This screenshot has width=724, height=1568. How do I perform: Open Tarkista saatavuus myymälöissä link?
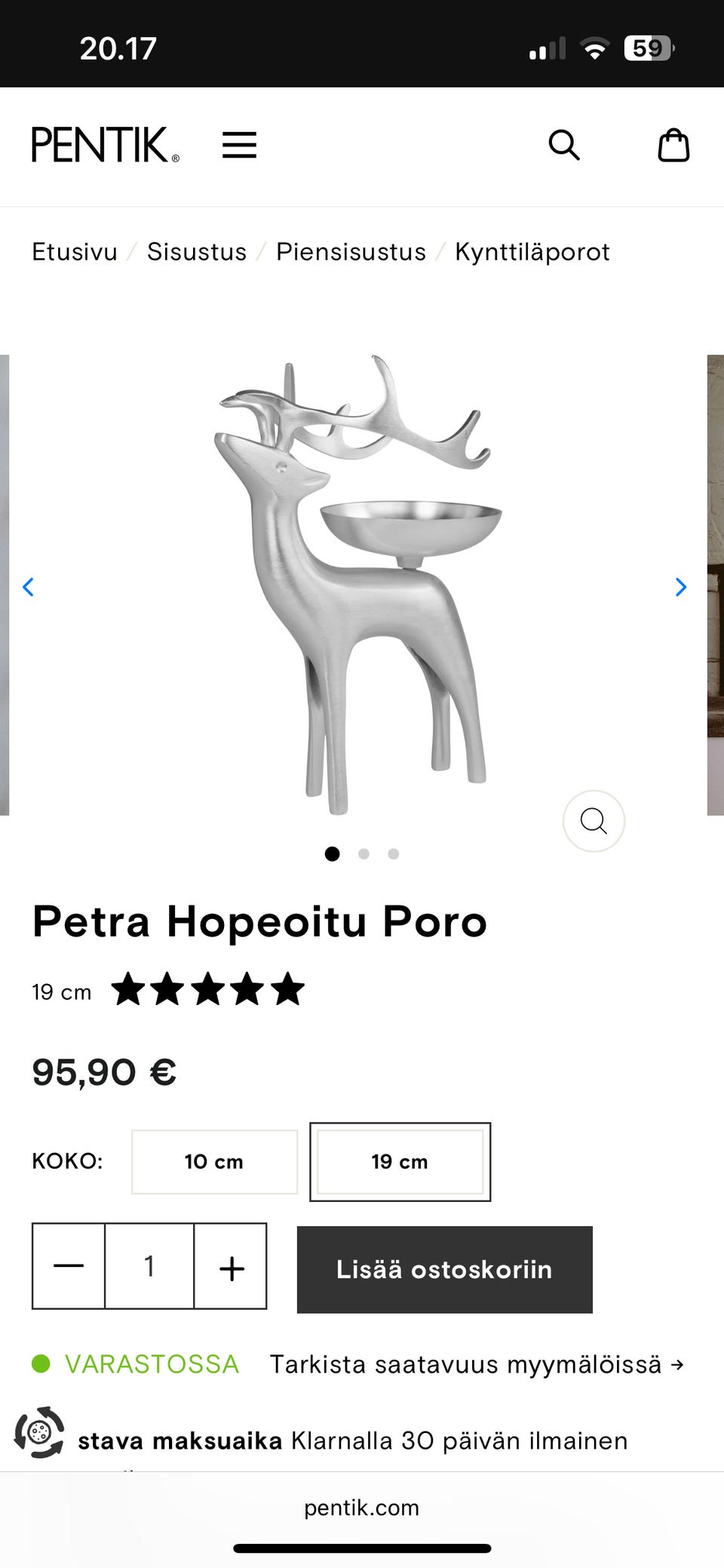pyautogui.click(x=477, y=1364)
